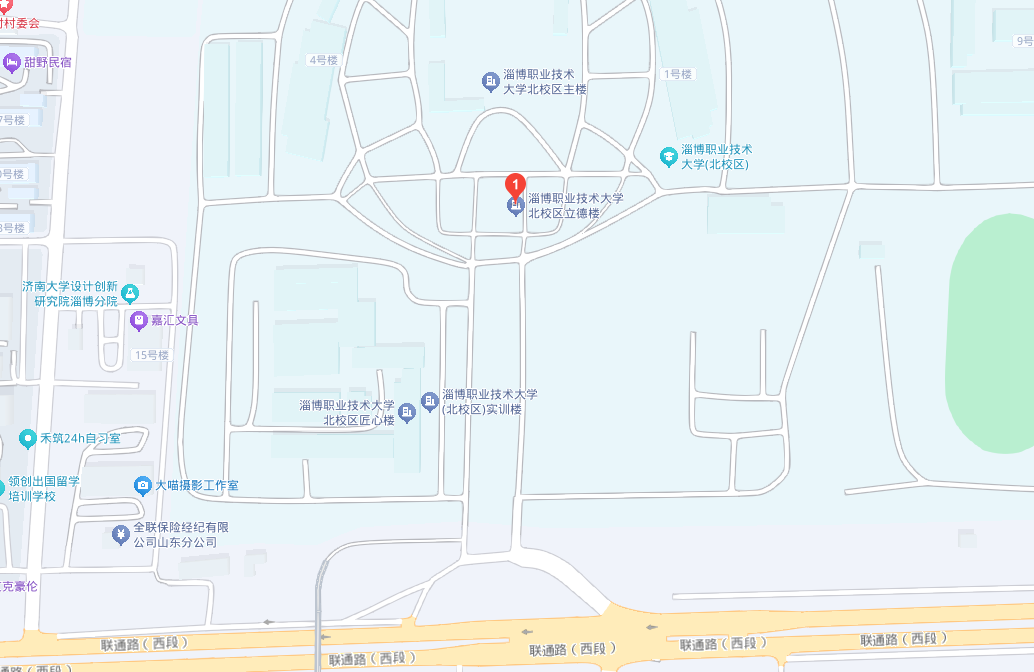Tap the 禾筑24h自习室 marker
Image resolution: width=1034 pixels, height=672 pixels.
pyautogui.click(x=27, y=438)
